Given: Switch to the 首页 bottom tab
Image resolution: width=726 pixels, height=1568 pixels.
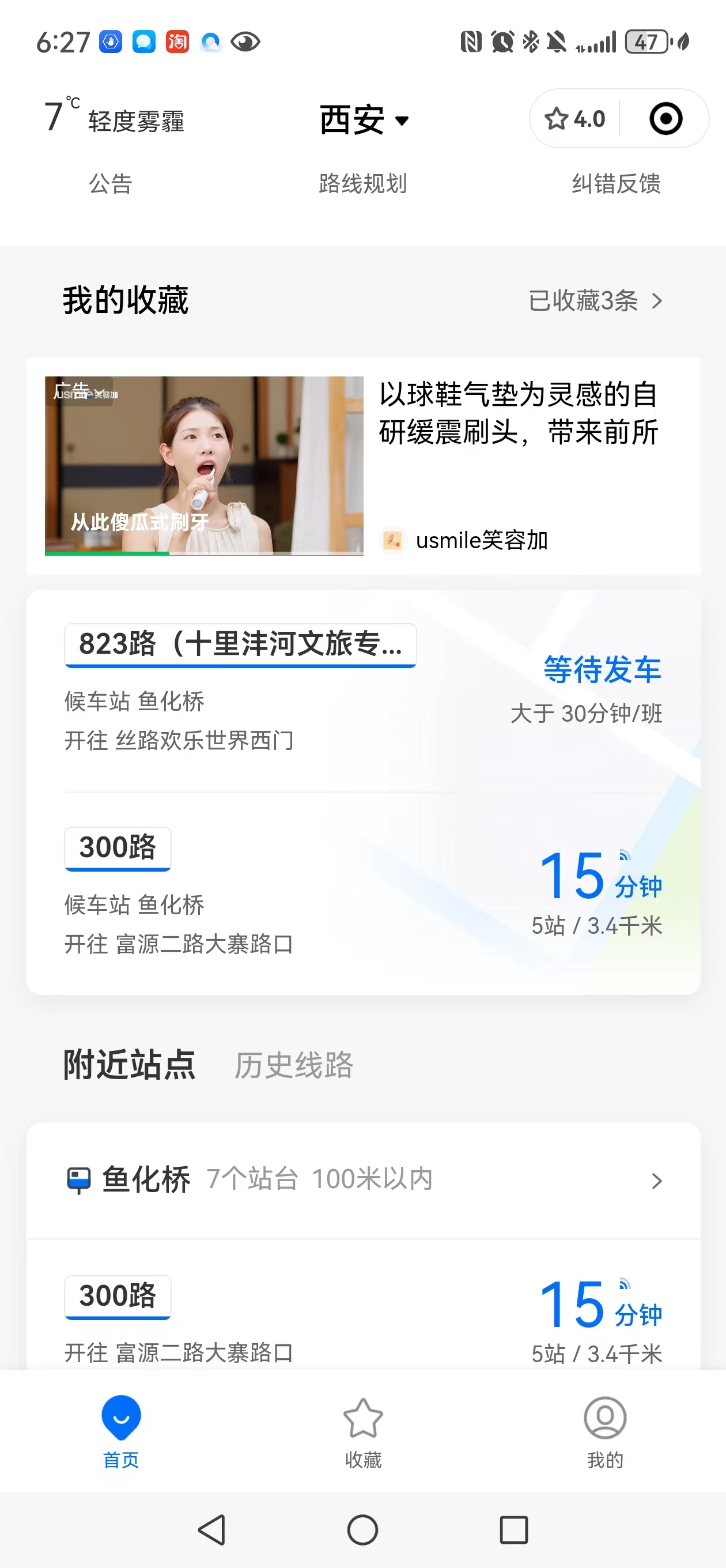Looking at the screenshot, I should click(x=120, y=1431).
